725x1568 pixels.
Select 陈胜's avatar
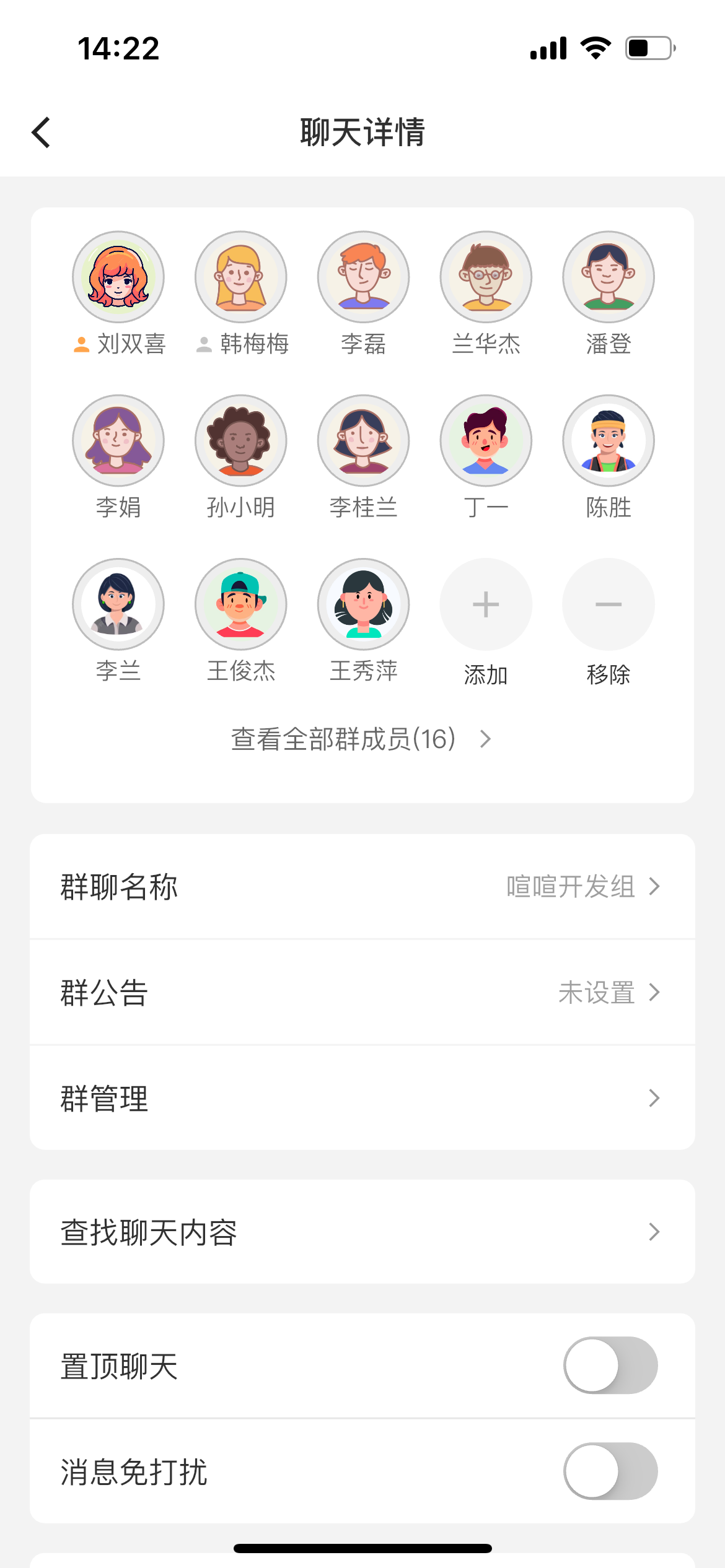point(609,440)
